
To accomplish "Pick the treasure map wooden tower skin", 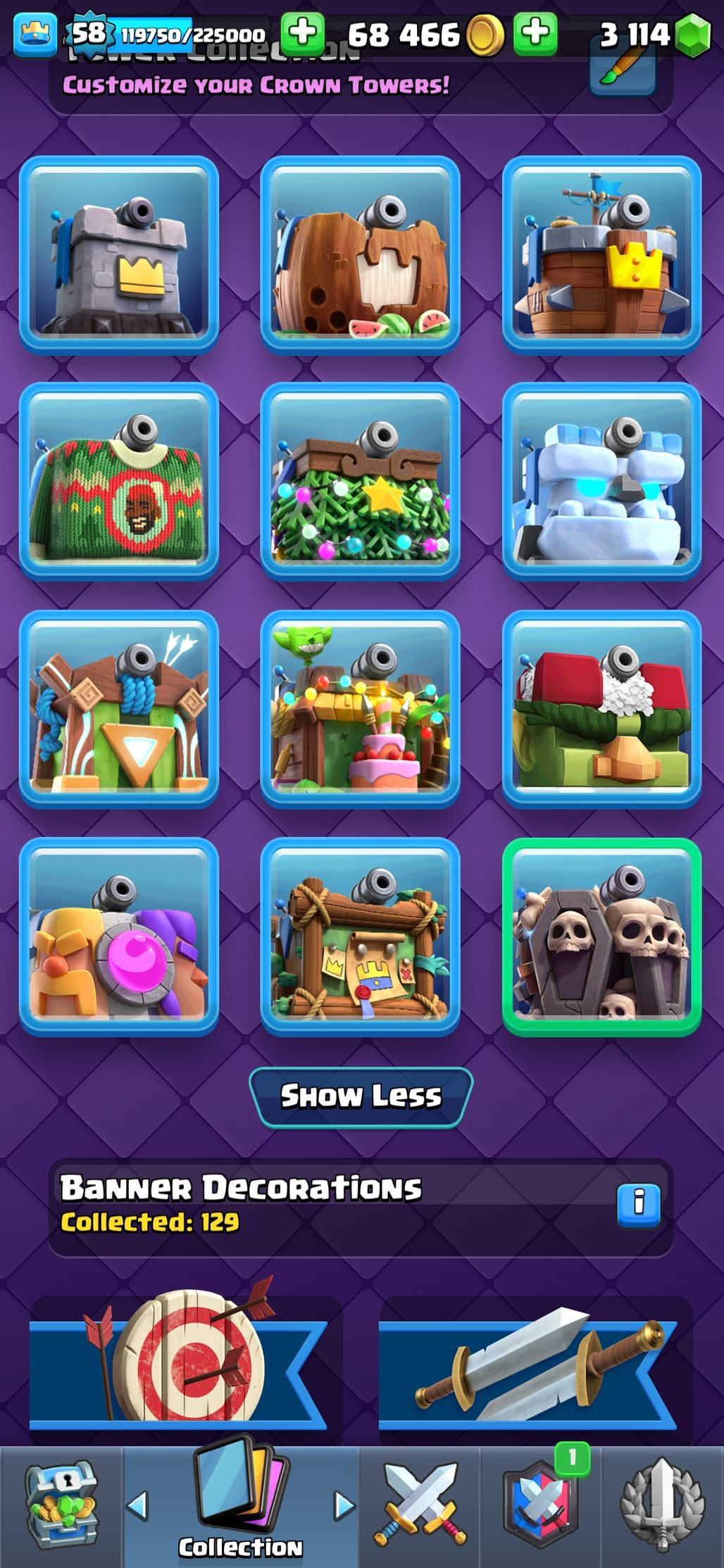I will click(x=360, y=937).
